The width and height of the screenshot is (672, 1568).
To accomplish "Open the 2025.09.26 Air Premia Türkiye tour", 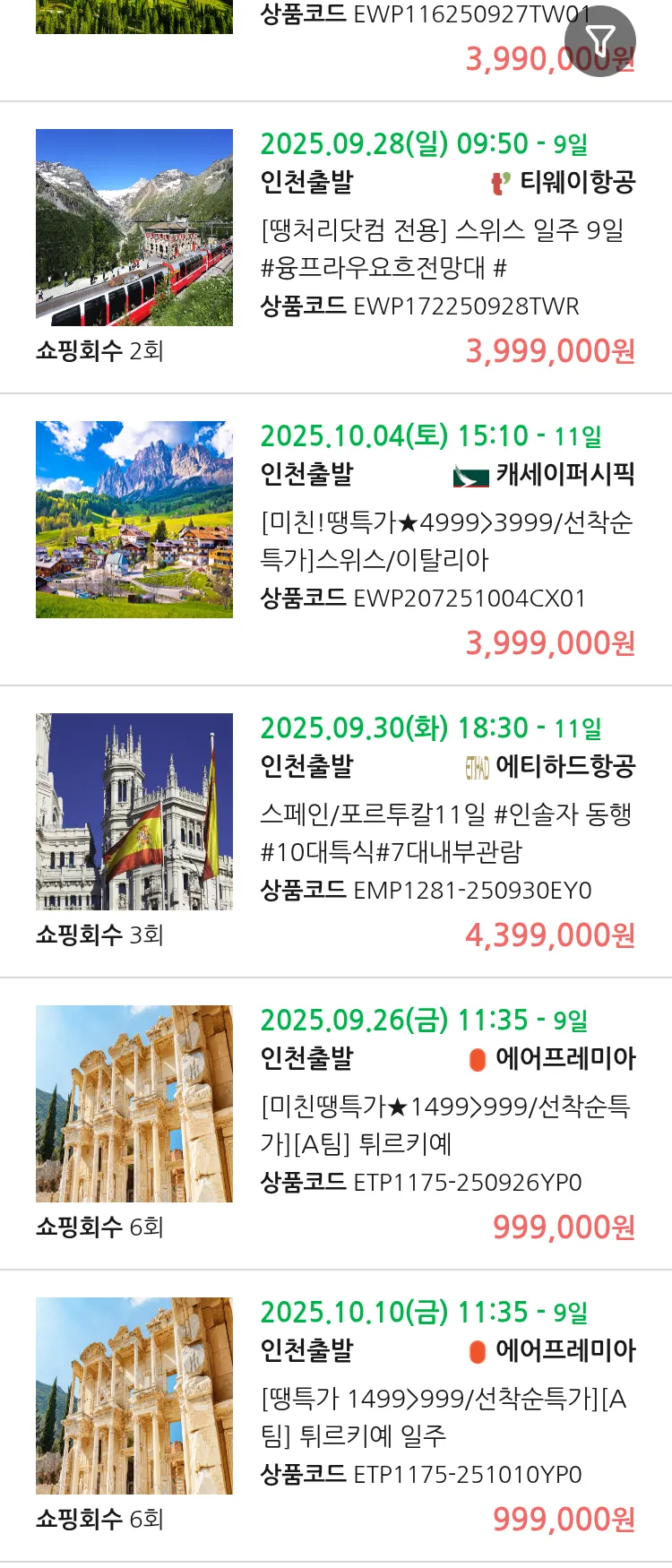I will coord(446,1124).
